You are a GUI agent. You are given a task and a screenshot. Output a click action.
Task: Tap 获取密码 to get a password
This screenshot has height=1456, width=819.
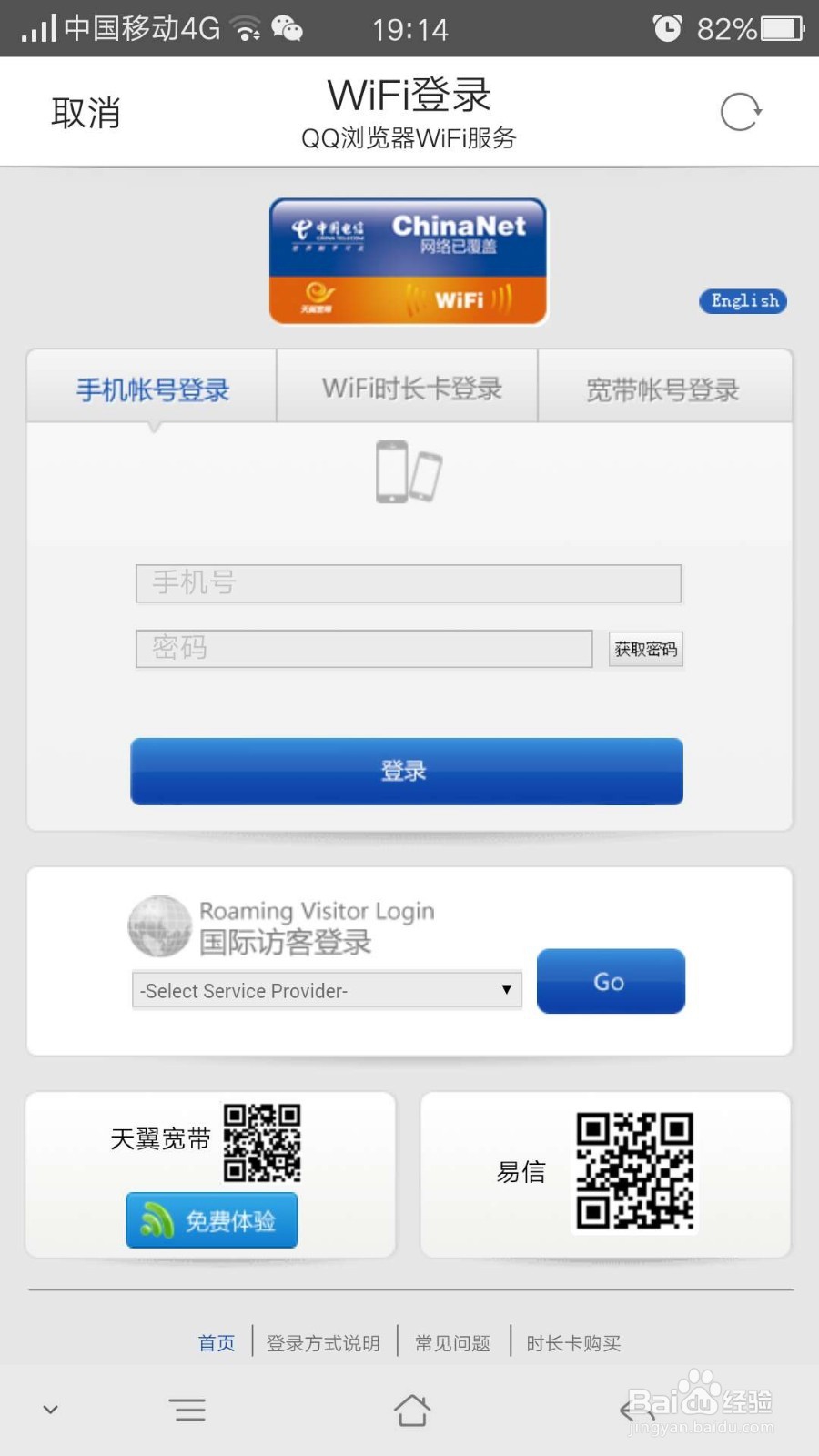click(x=645, y=649)
